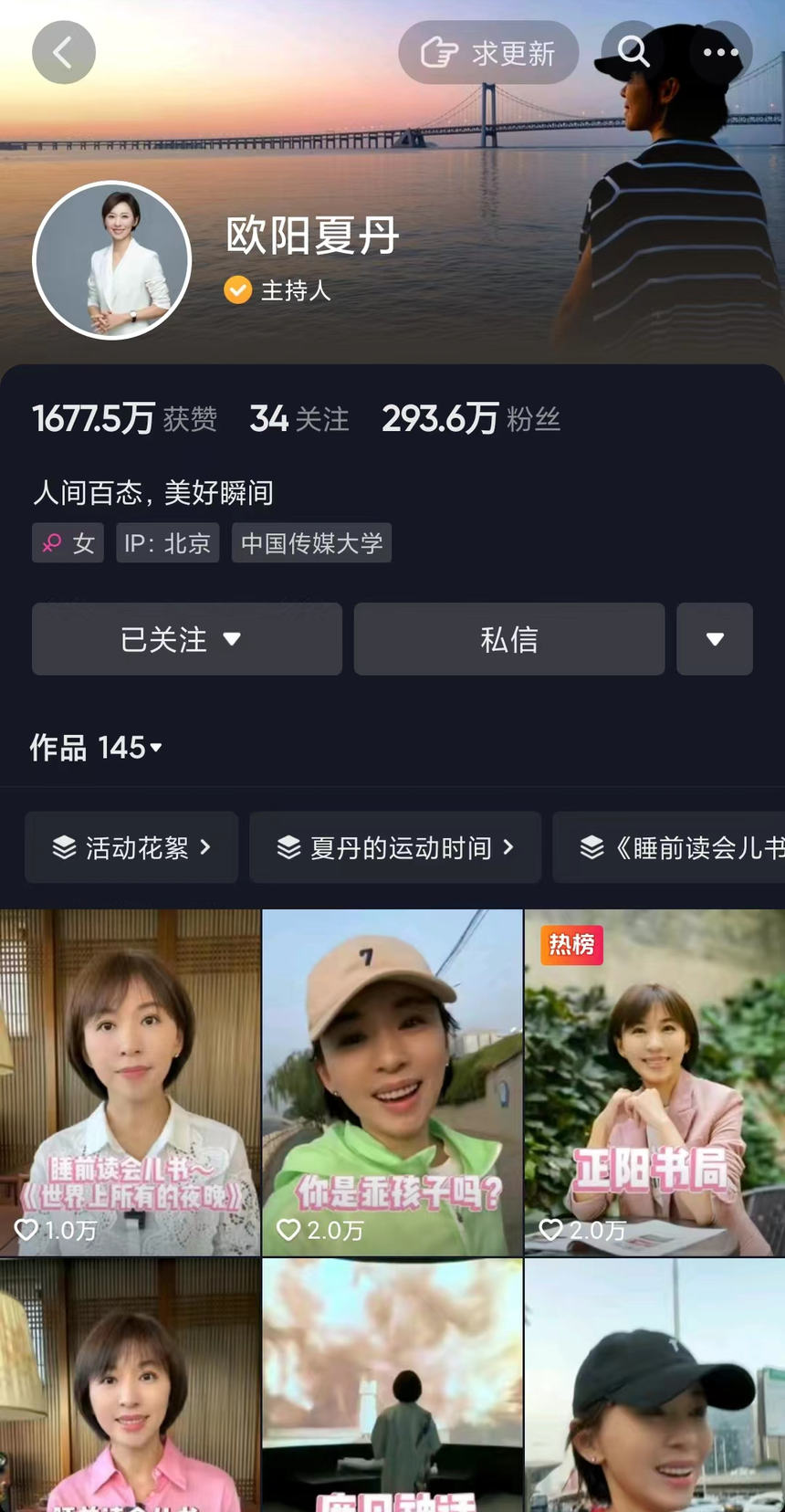The width and height of the screenshot is (785, 1512).
Task: Open the search icon on the profile
Action: coord(633,52)
